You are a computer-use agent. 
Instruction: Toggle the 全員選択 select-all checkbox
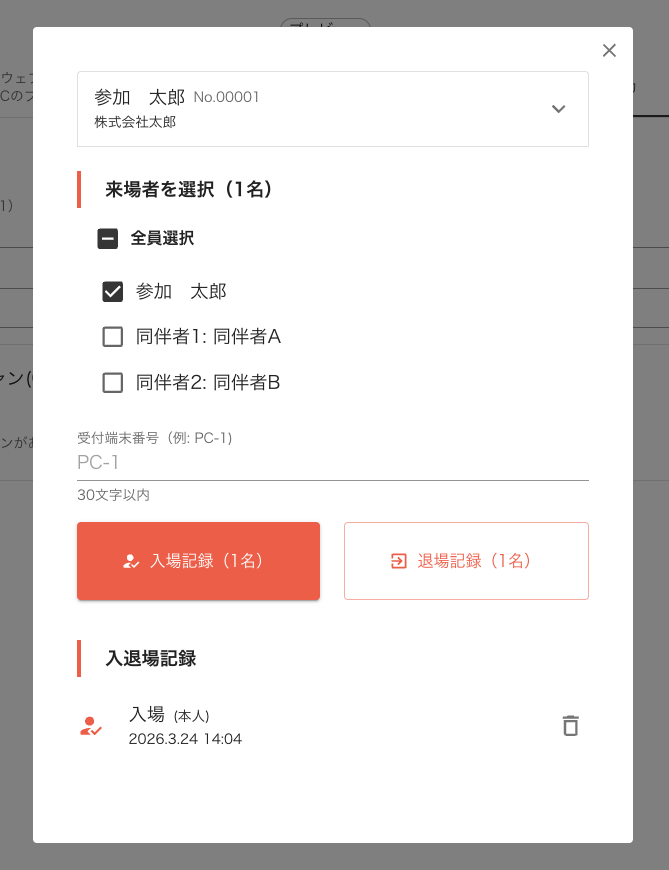click(109, 238)
